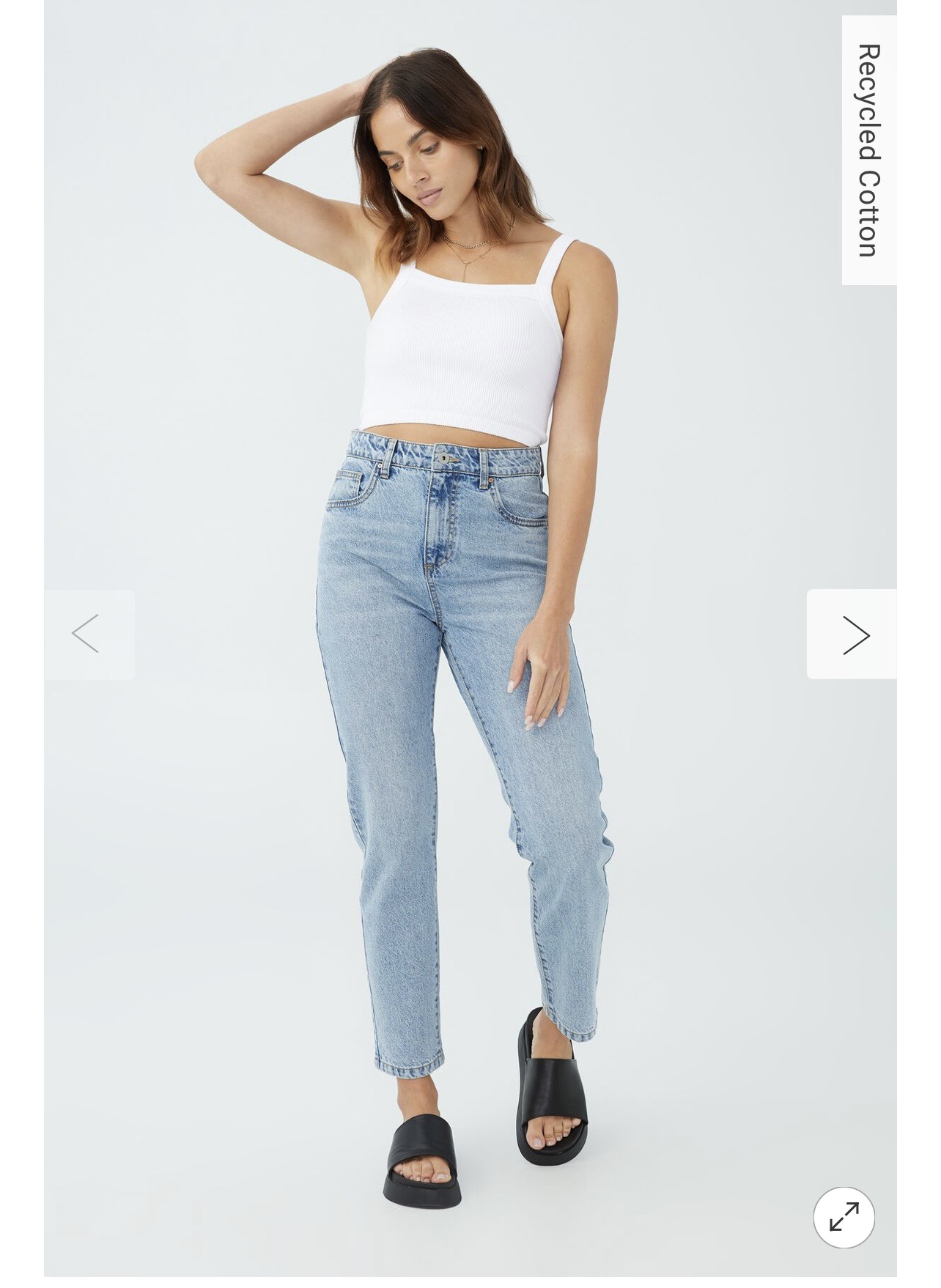This screenshot has width=941, height=1288.
Task: Expand the image to fullscreen
Action: 844,1217
